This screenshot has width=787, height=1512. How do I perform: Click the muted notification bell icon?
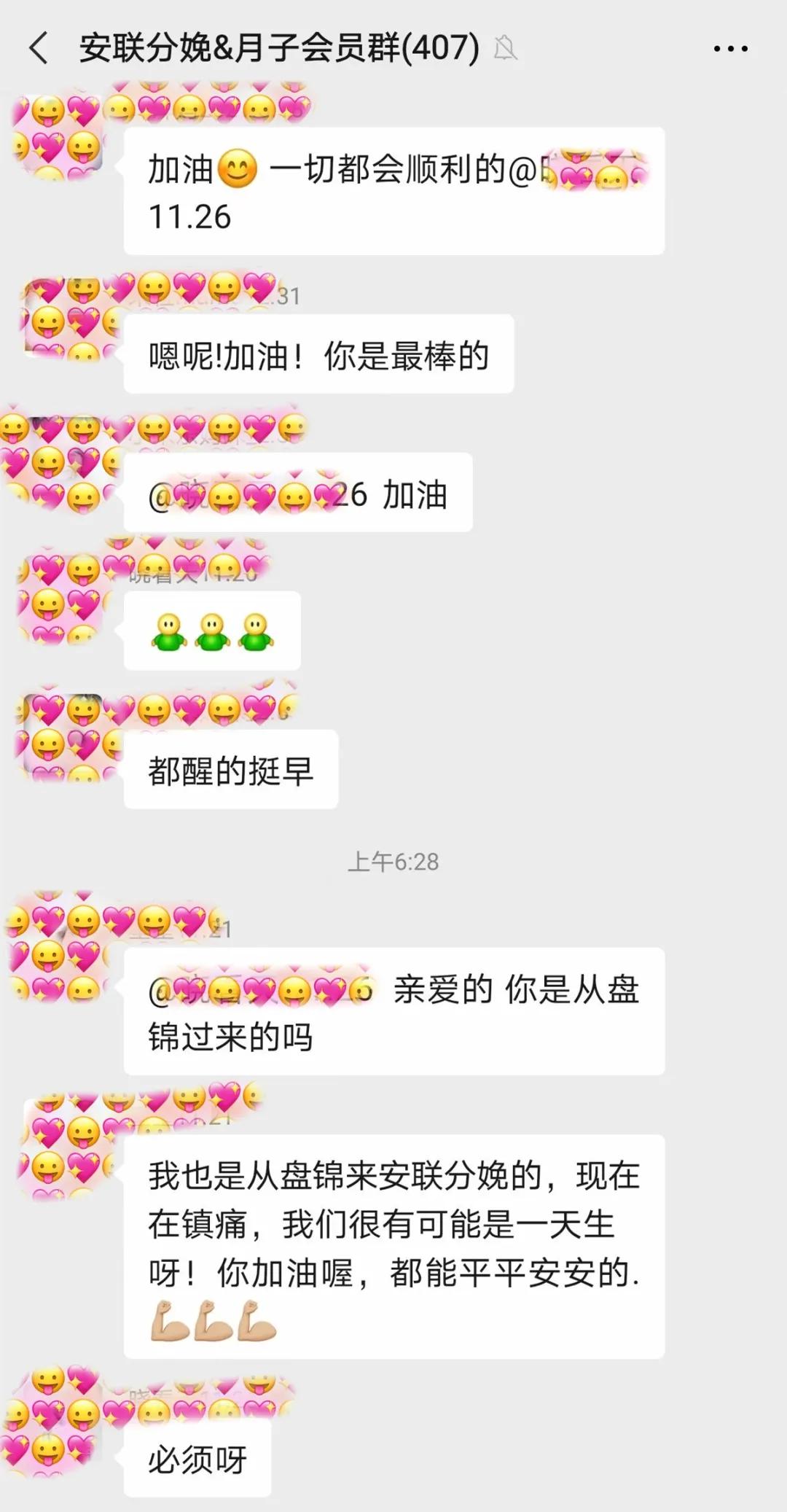tap(508, 47)
